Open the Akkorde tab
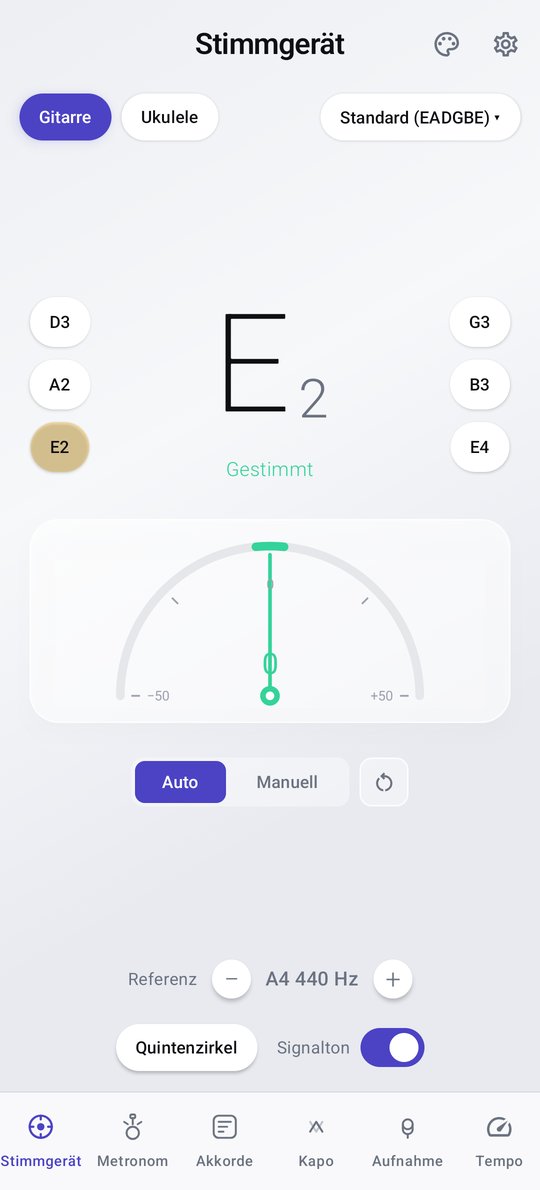This screenshot has width=540, height=1190. coord(224,1141)
